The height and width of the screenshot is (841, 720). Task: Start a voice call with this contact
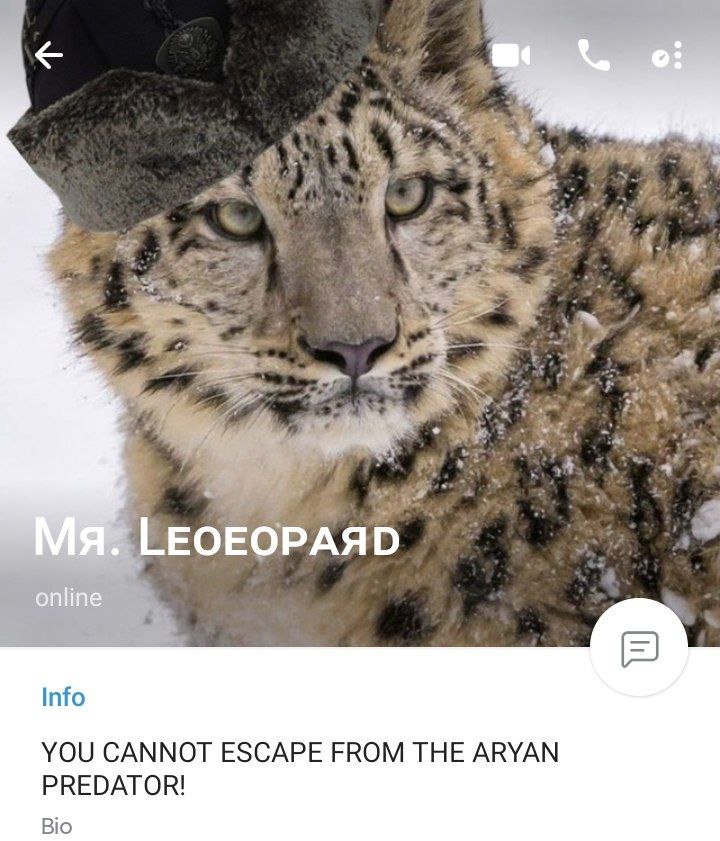tap(593, 56)
